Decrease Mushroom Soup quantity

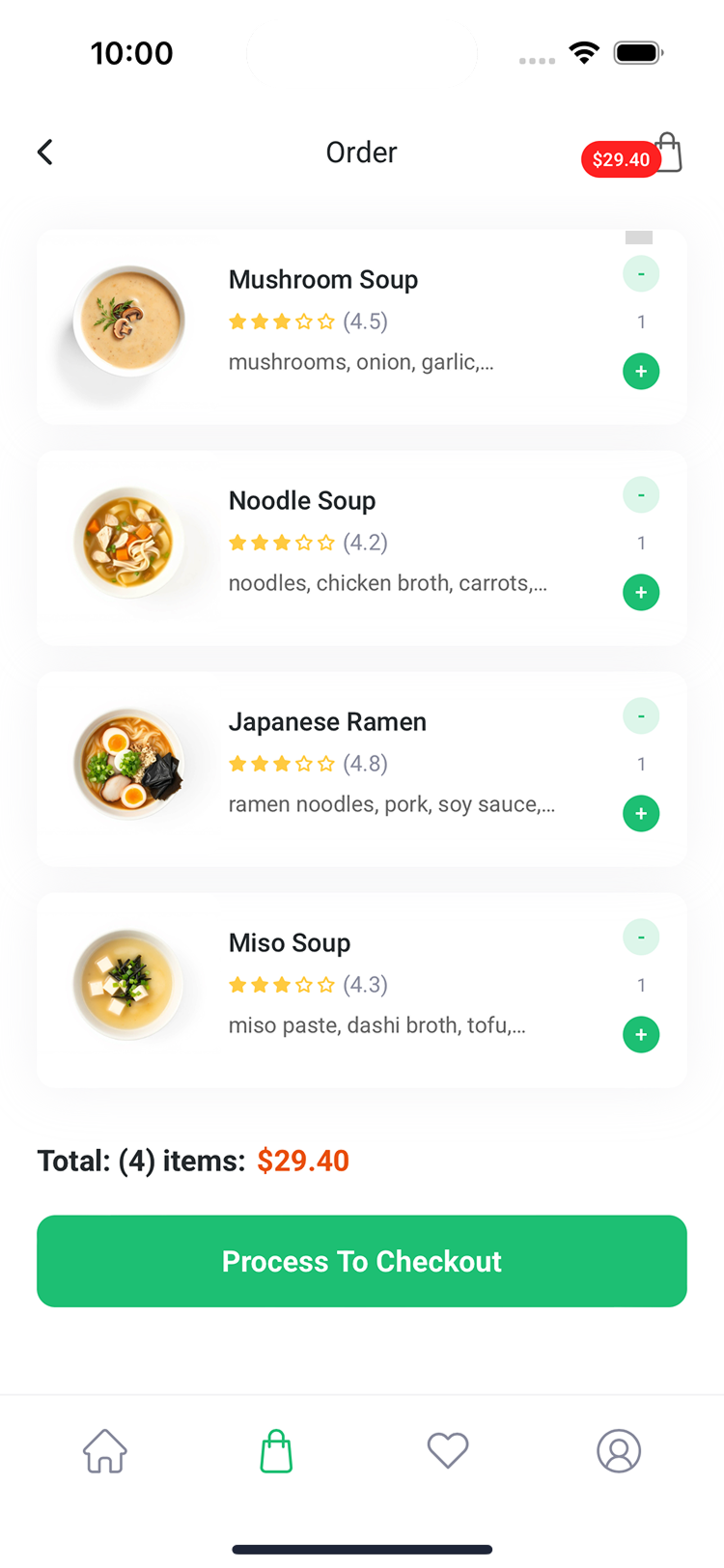point(641,274)
